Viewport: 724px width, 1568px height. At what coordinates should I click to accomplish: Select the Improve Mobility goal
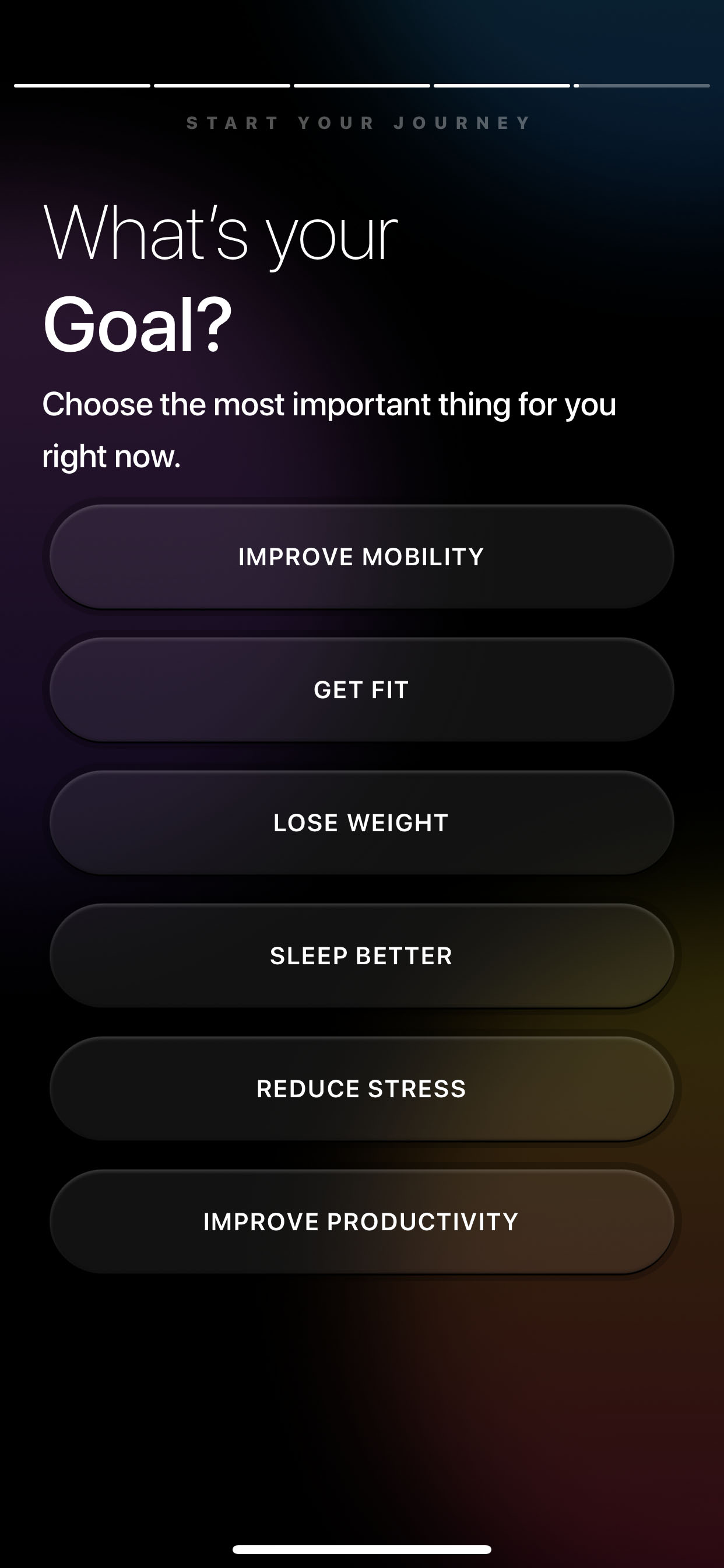click(x=361, y=556)
